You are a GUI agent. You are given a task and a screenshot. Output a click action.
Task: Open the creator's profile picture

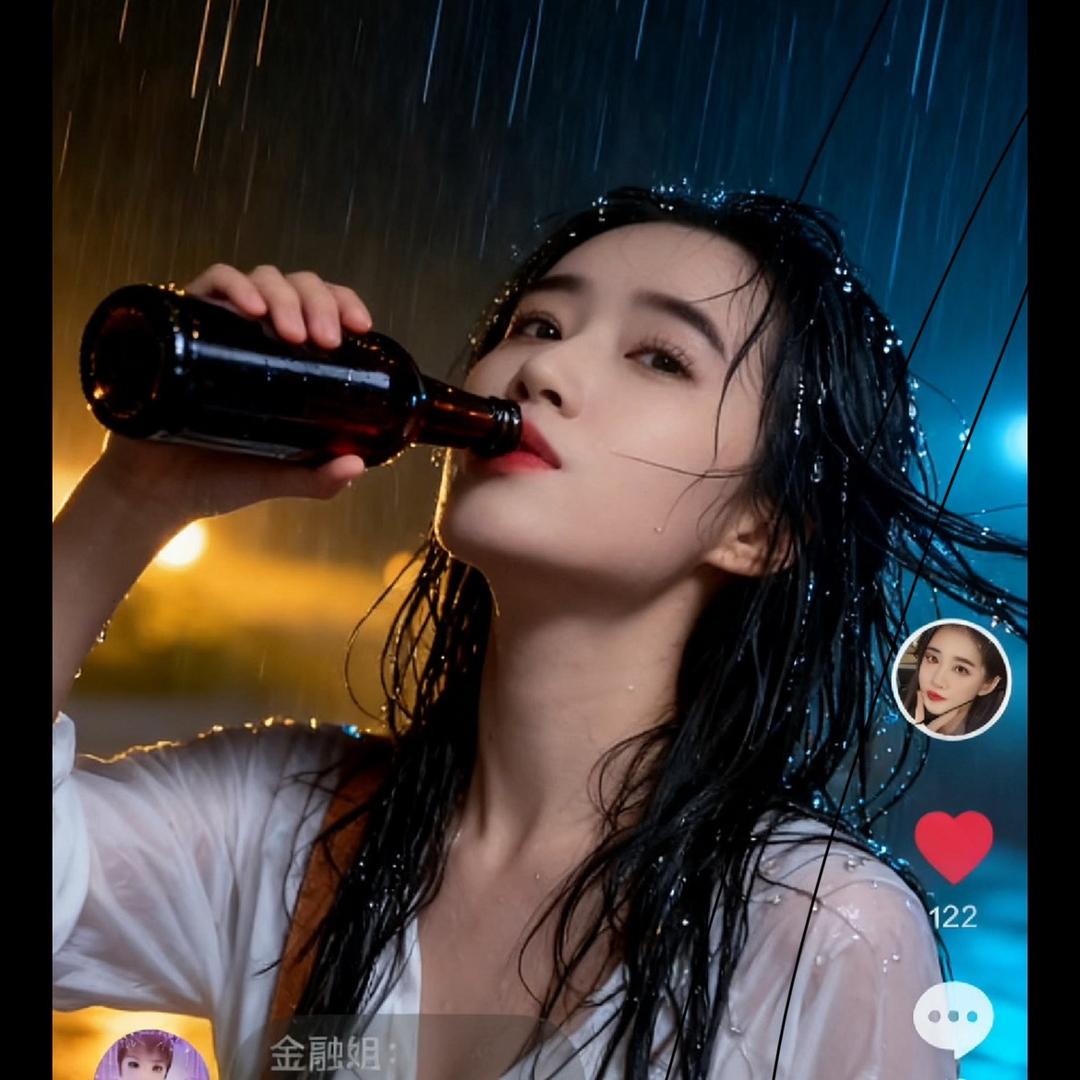pos(950,680)
